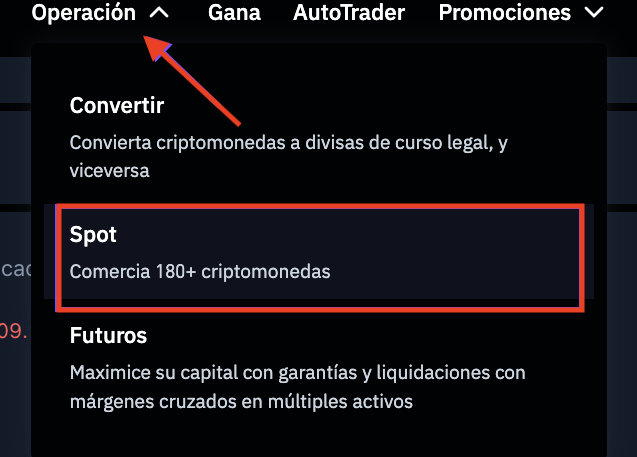Open the Gana section
637x457 pixels.
234,13
